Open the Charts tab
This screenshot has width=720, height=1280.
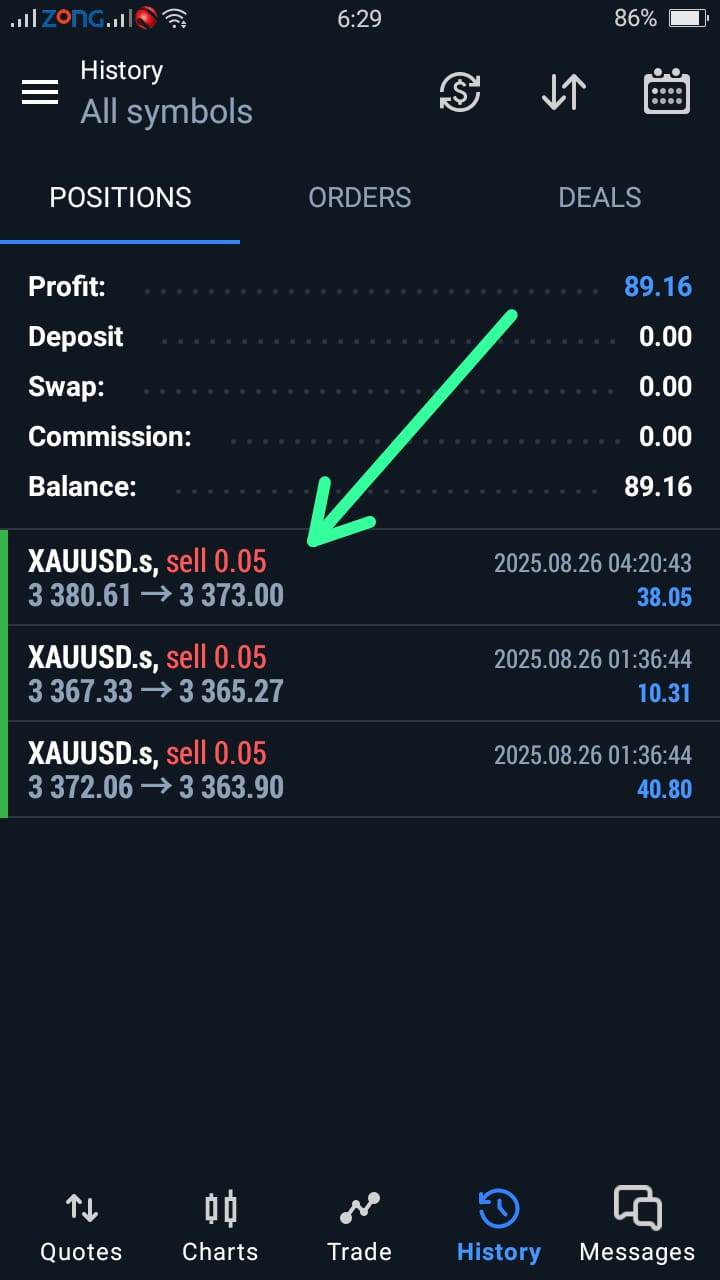coord(220,1226)
